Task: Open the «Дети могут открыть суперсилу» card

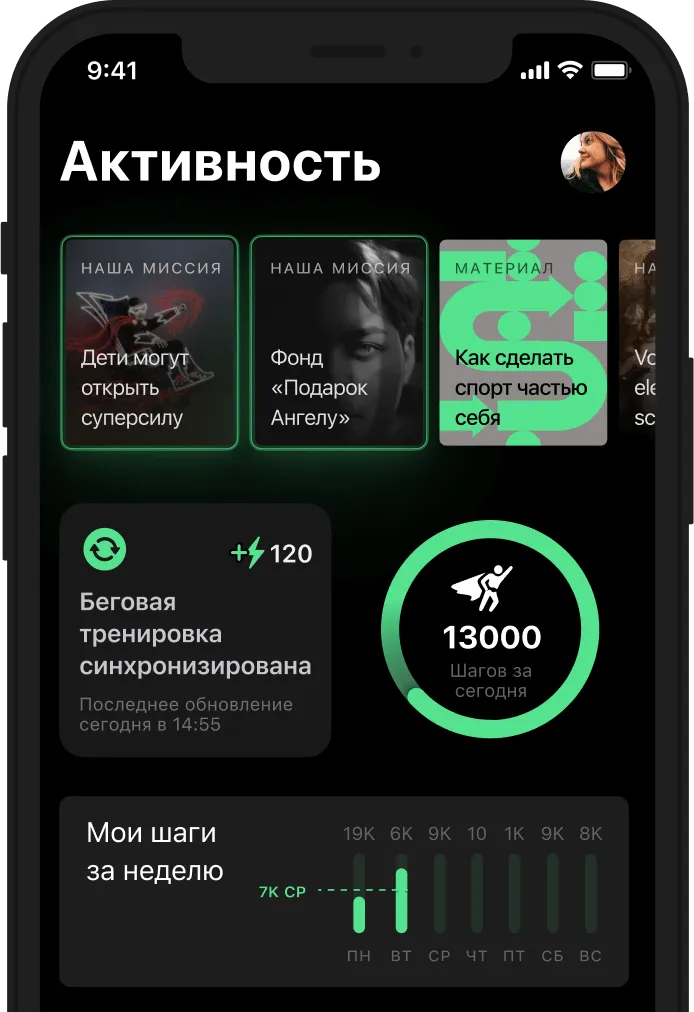Action: pyautogui.click(x=149, y=342)
